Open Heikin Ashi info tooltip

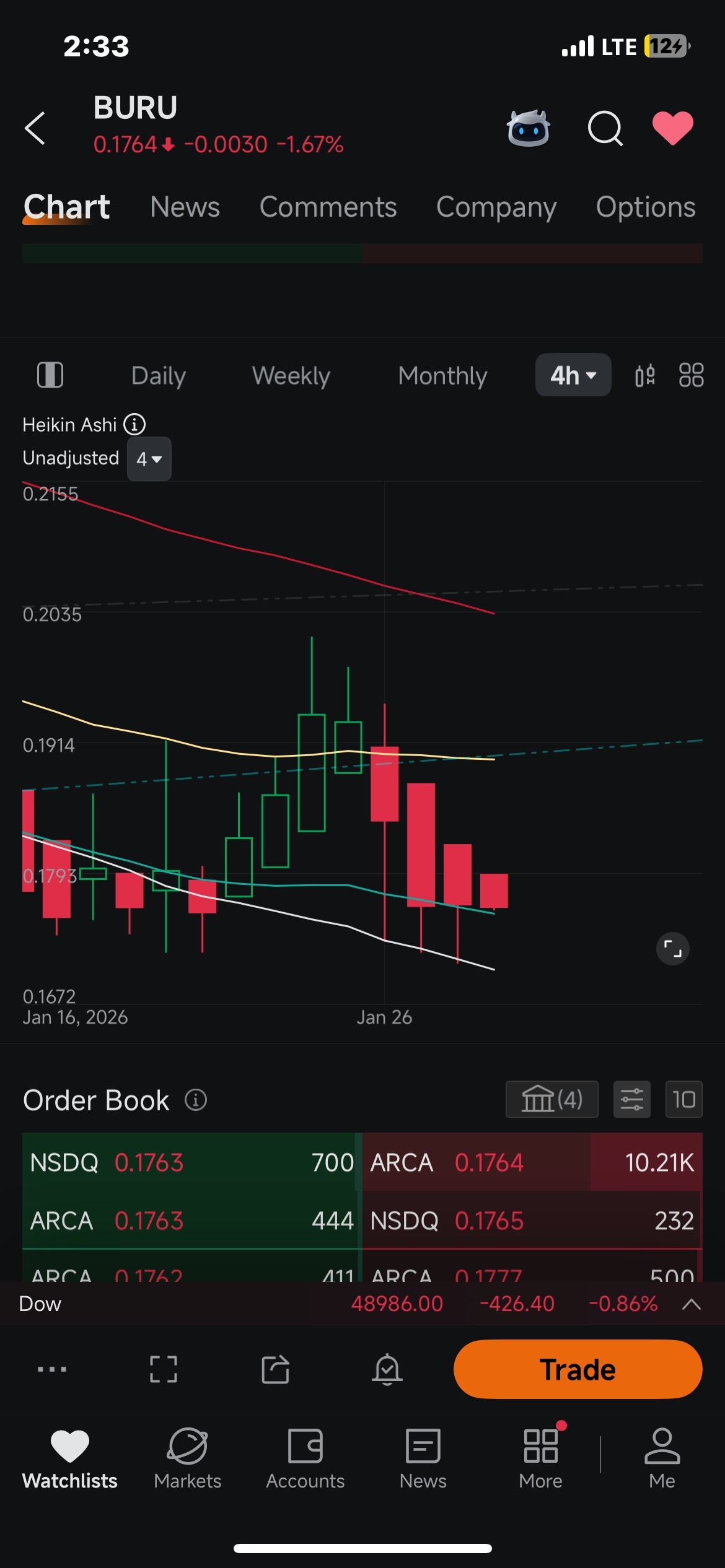pos(134,425)
